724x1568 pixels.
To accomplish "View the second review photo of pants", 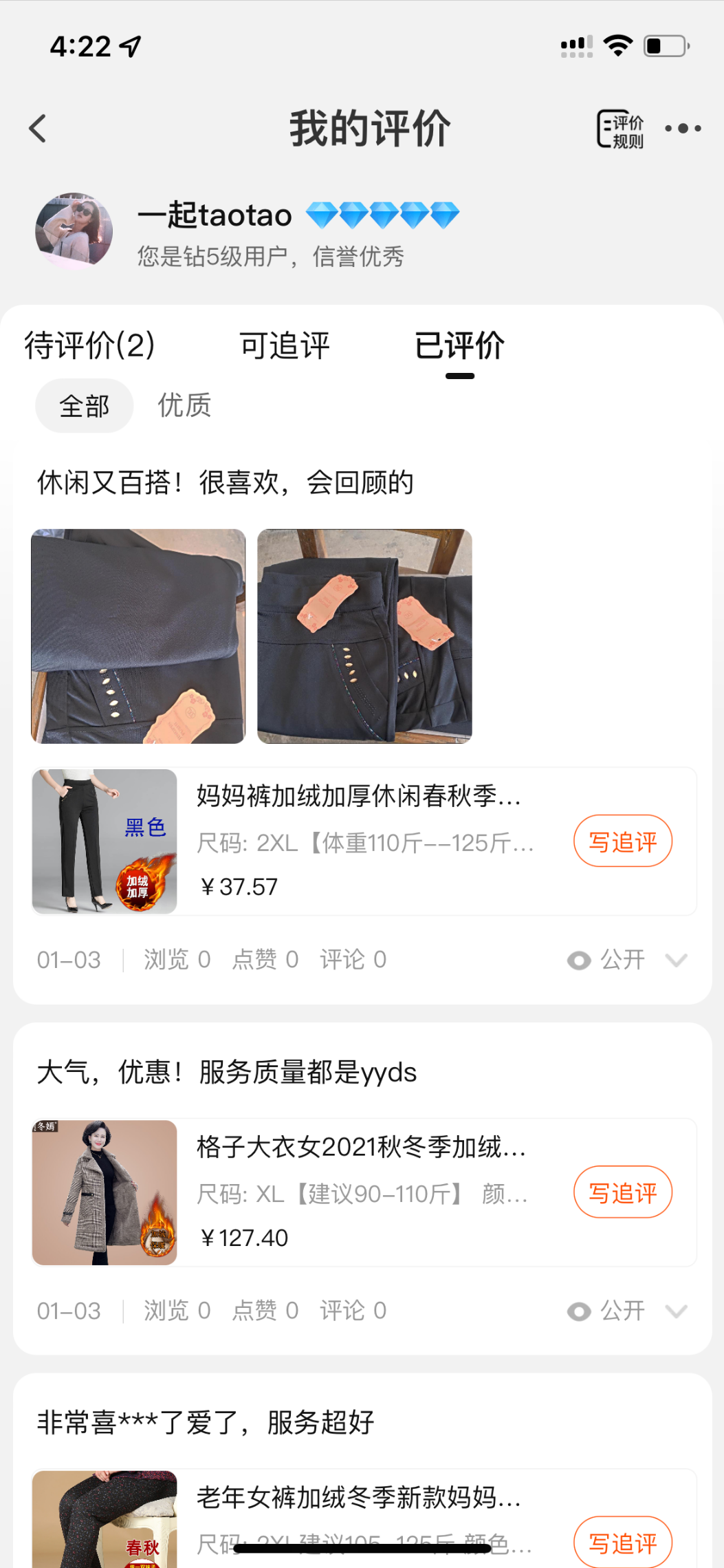I will pos(364,636).
